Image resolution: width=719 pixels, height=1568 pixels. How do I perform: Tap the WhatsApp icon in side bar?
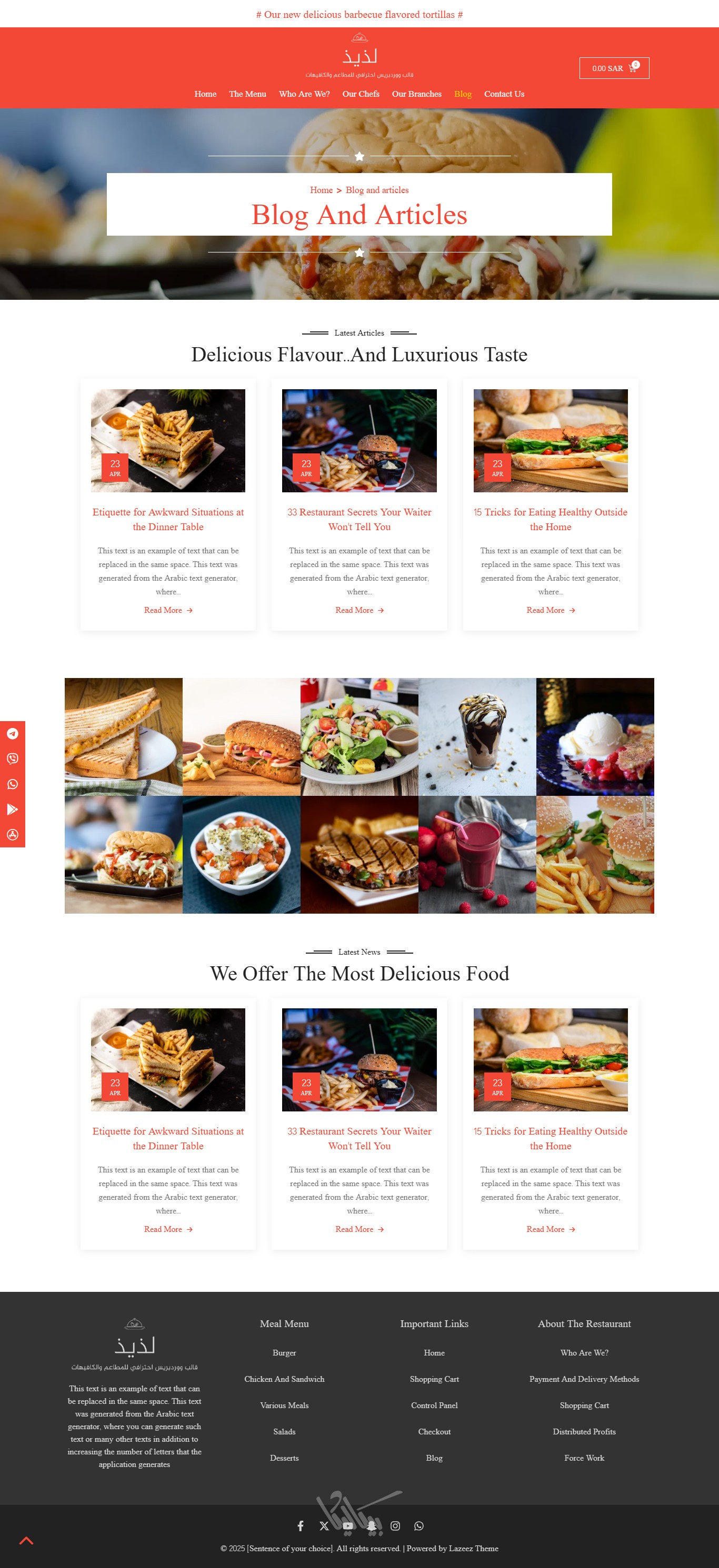coord(12,784)
